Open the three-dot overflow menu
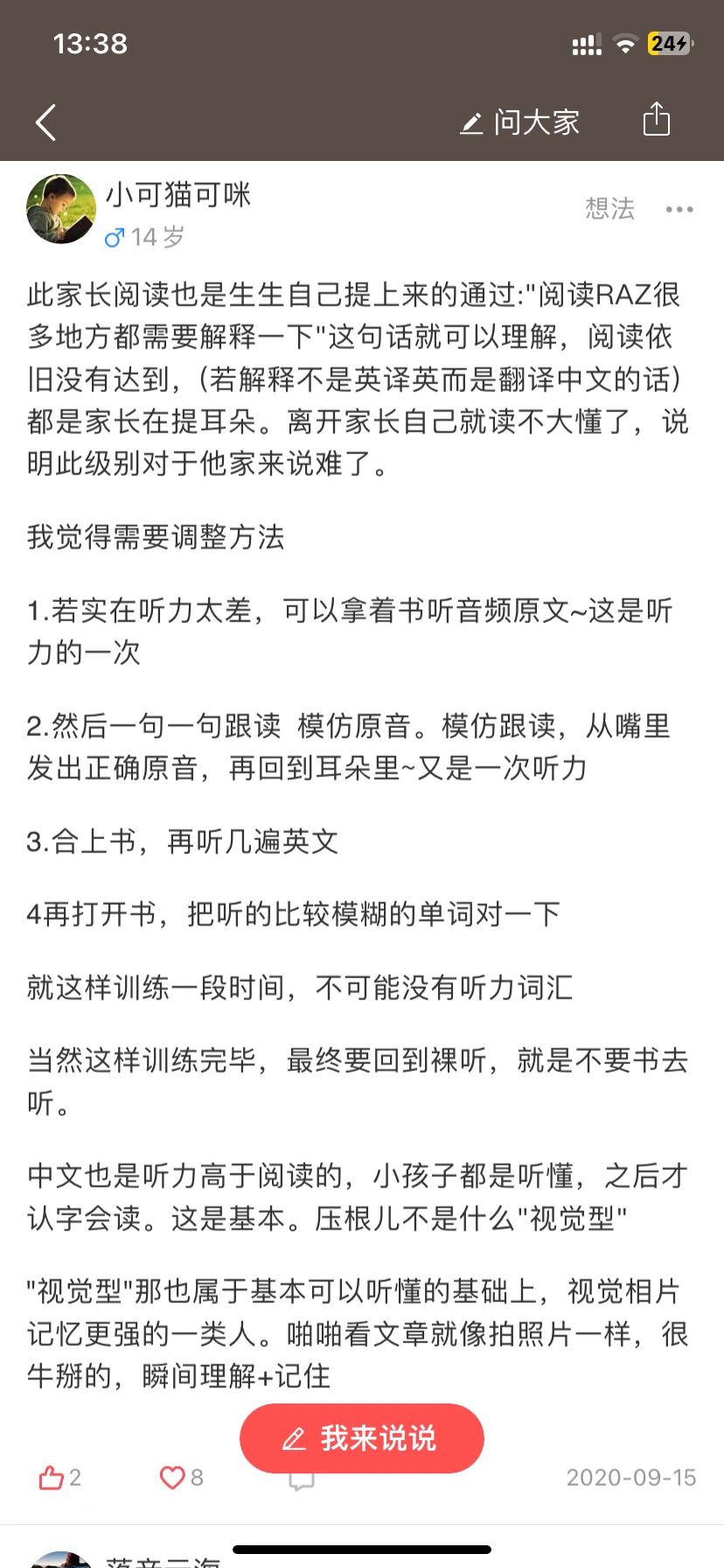This screenshot has height=1568, width=724. (679, 209)
